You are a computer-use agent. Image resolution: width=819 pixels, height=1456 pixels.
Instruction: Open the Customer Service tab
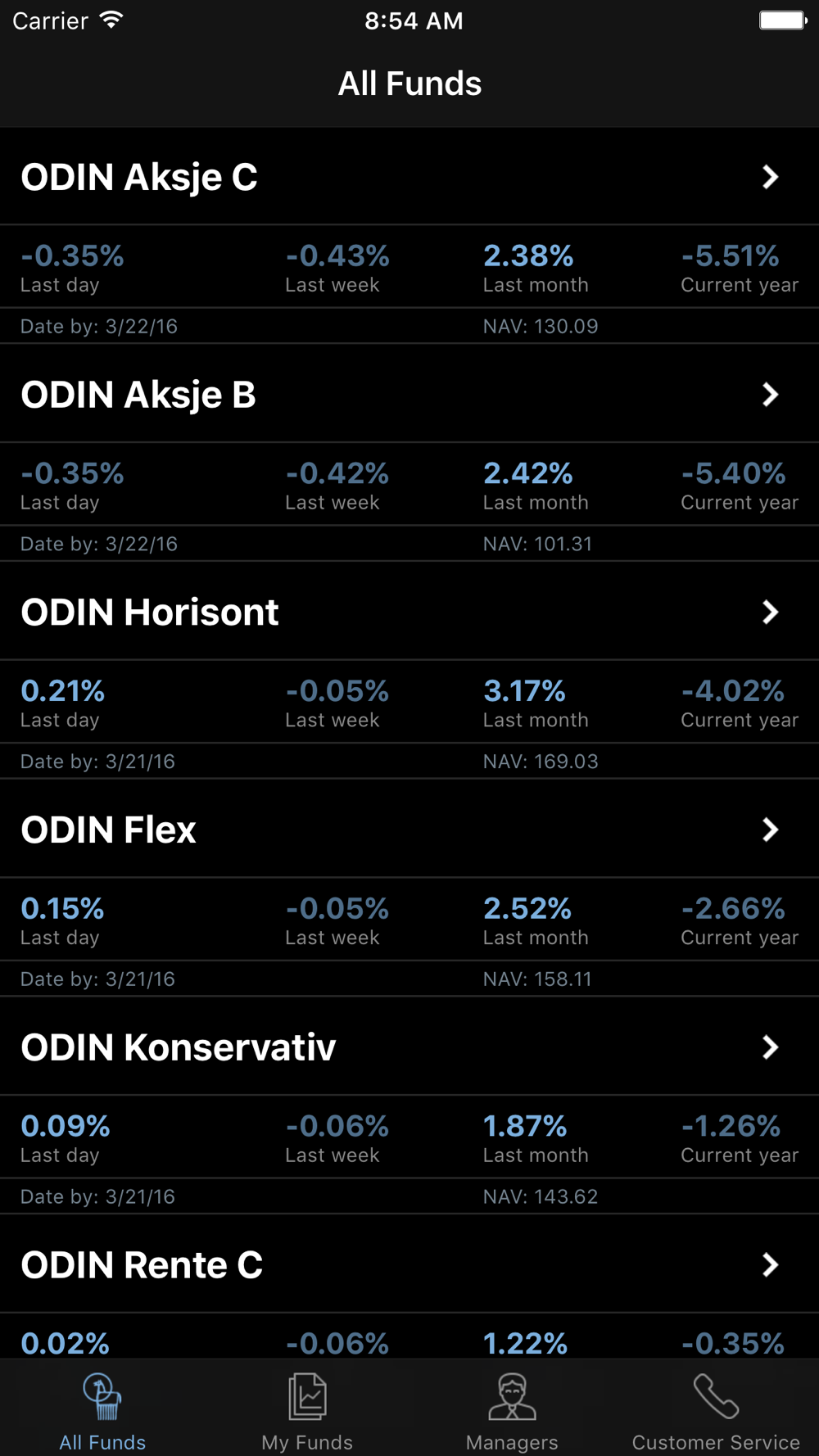coord(716,1412)
